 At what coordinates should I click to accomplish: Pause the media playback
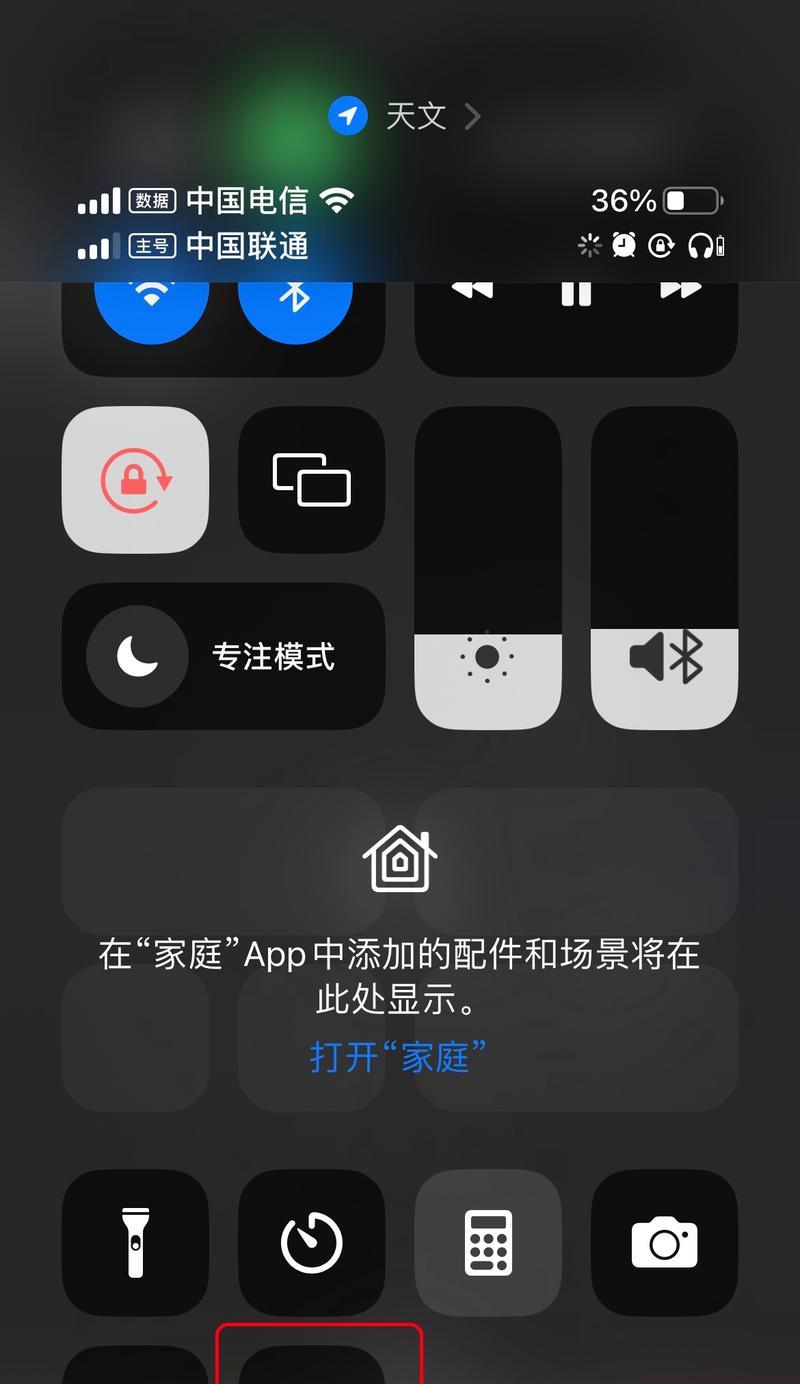pyautogui.click(x=576, y=294)
